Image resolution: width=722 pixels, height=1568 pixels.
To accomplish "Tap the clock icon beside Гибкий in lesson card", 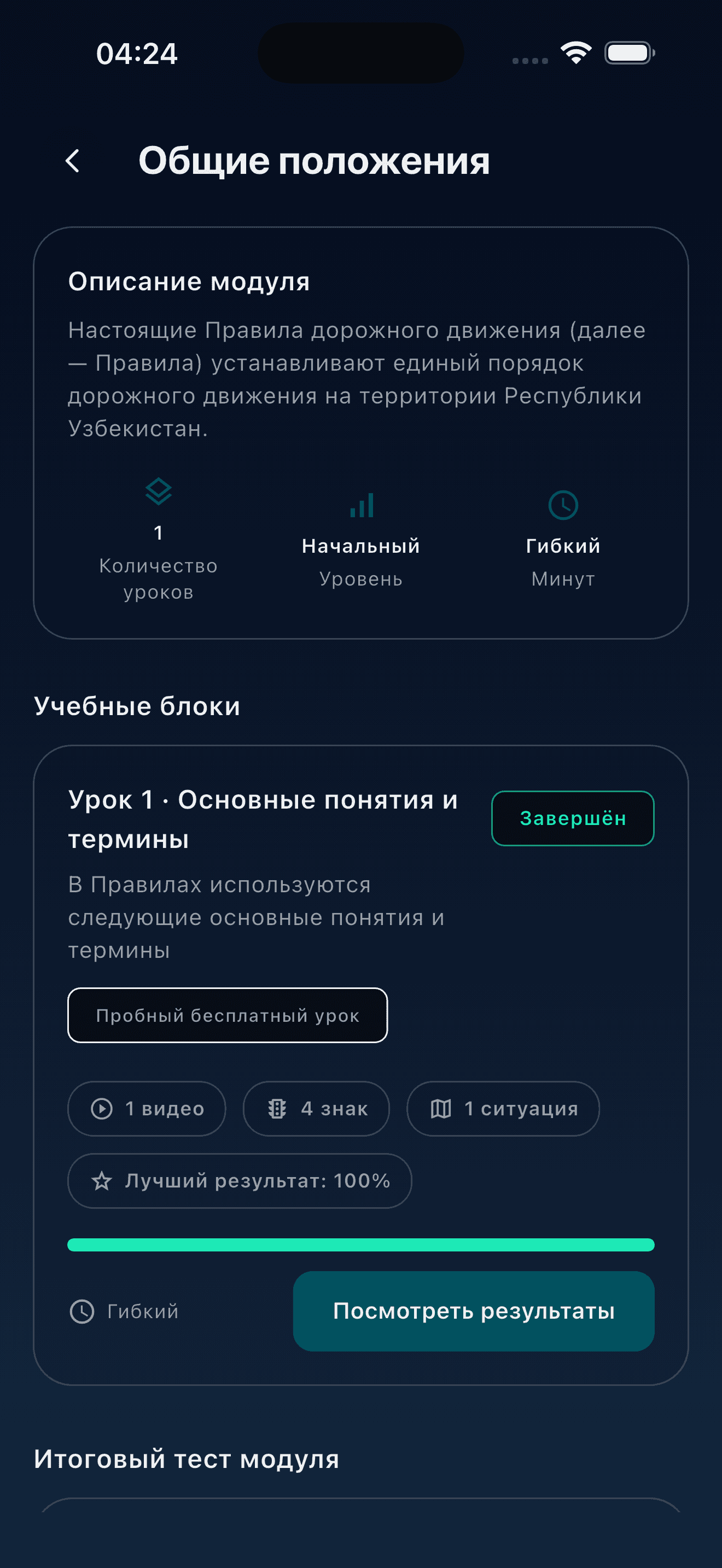I will [81, 1312].
